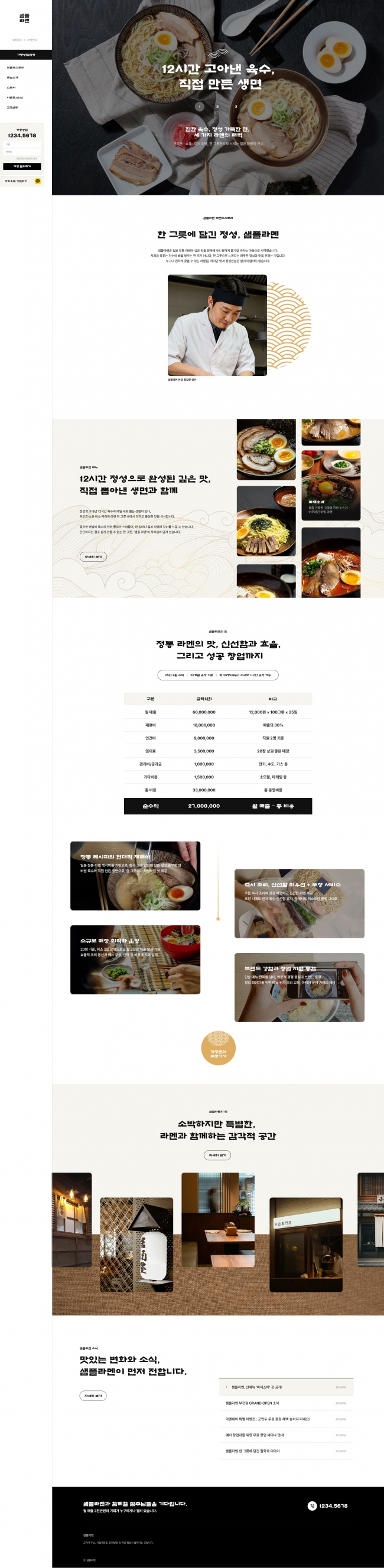This screenshot has height=1568, width=384.
Task: Open the 부천점 GRAND OPEN 소식 post
Action: pos(252,1403)
